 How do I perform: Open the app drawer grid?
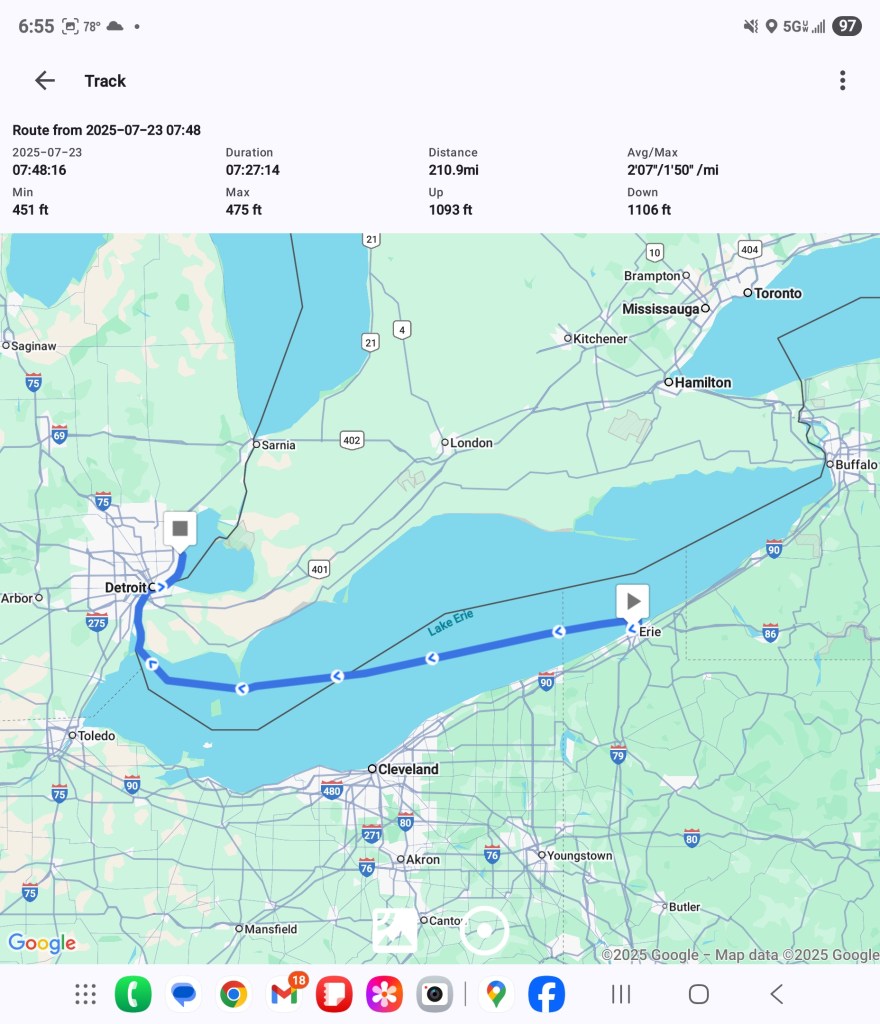pos(86,994)
